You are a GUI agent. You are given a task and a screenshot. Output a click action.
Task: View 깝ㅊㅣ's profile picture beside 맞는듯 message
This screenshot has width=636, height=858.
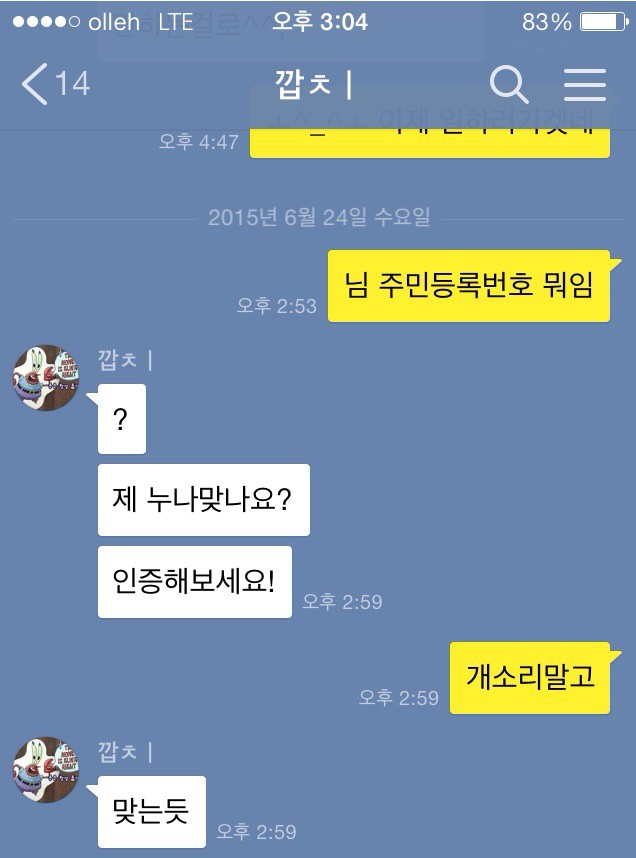click(x=45, y=770)
